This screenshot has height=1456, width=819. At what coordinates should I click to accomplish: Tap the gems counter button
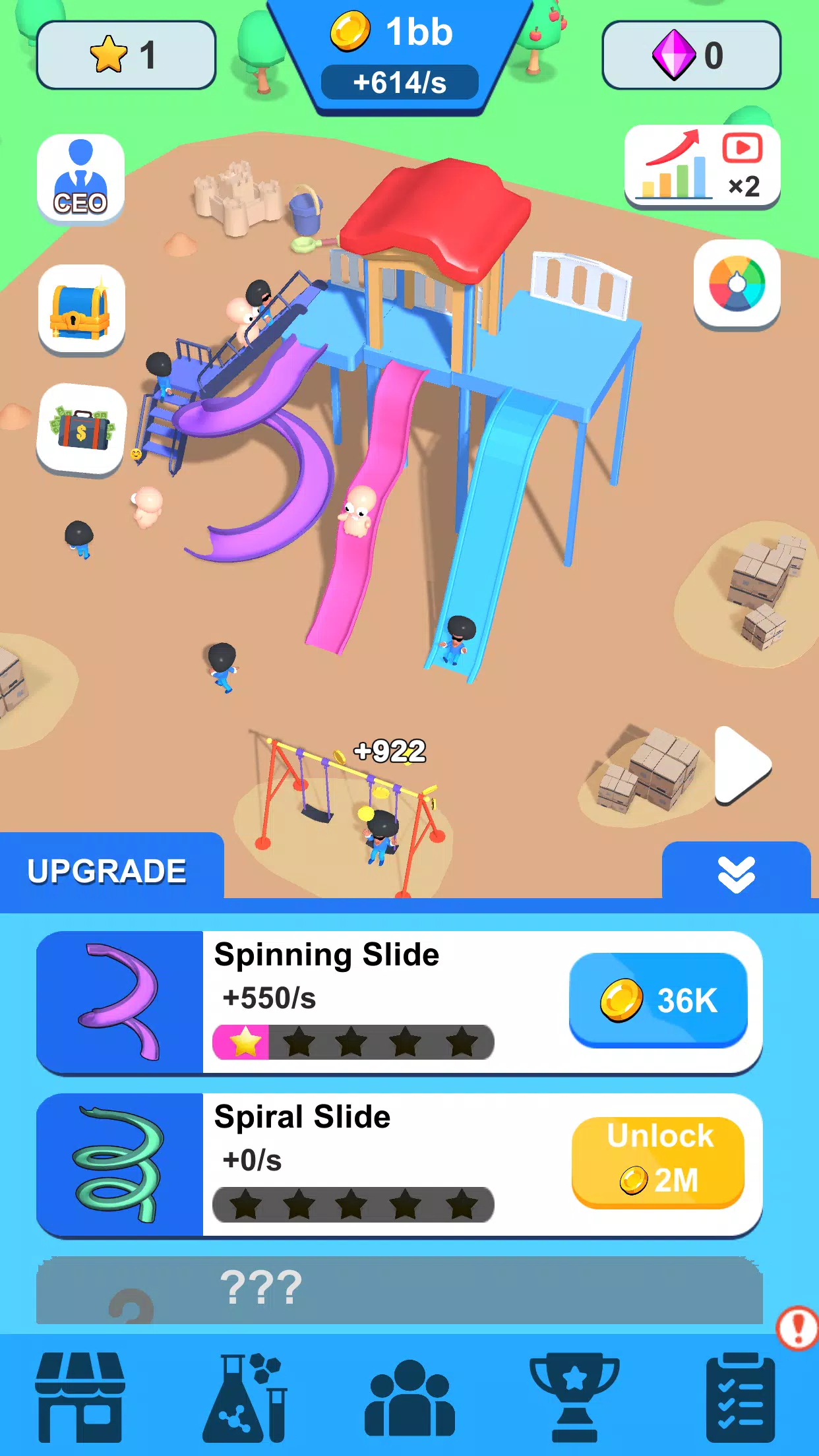(x=691, y=55)
